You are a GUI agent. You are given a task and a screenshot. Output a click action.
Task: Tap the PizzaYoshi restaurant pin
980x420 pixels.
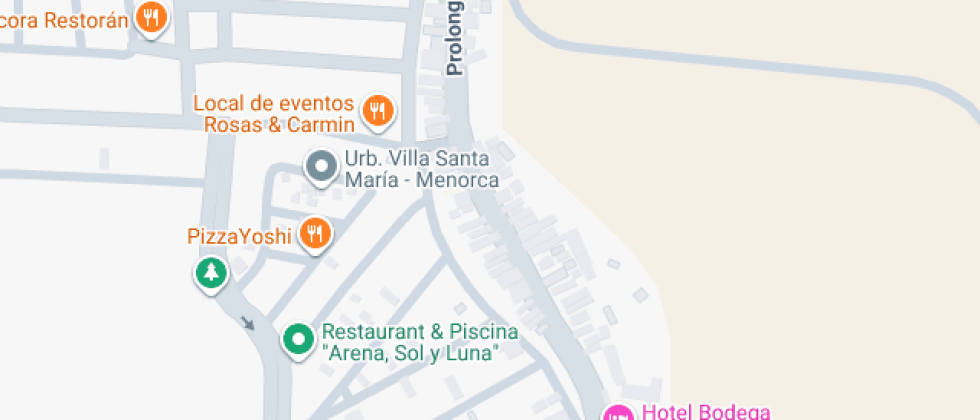(x=316, y=235)
